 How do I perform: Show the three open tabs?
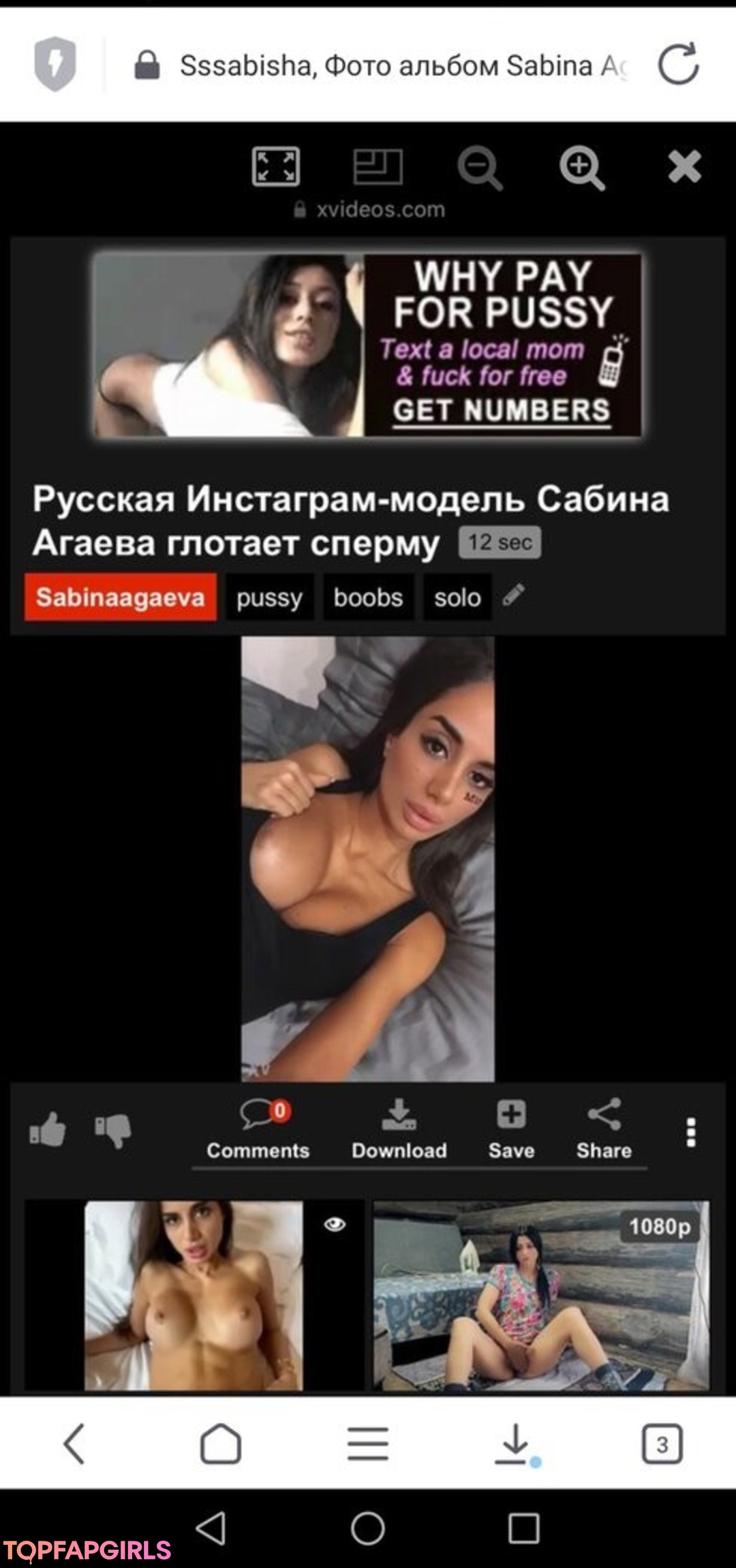[662, 1443]
